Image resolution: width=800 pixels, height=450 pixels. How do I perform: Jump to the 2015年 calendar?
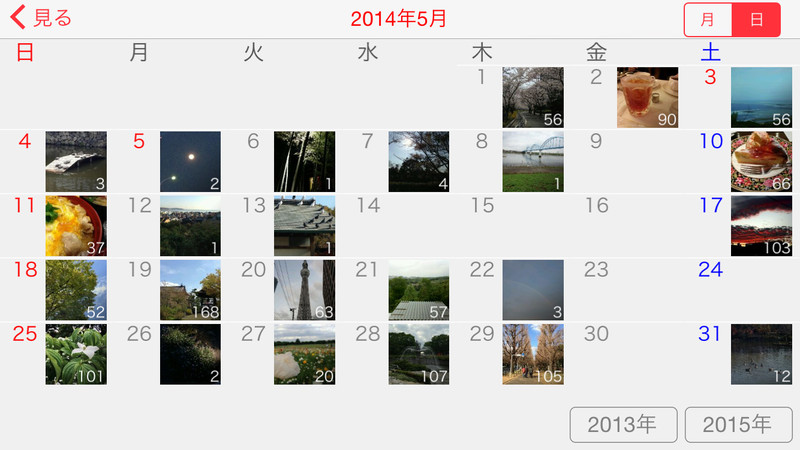pos(738,424)
